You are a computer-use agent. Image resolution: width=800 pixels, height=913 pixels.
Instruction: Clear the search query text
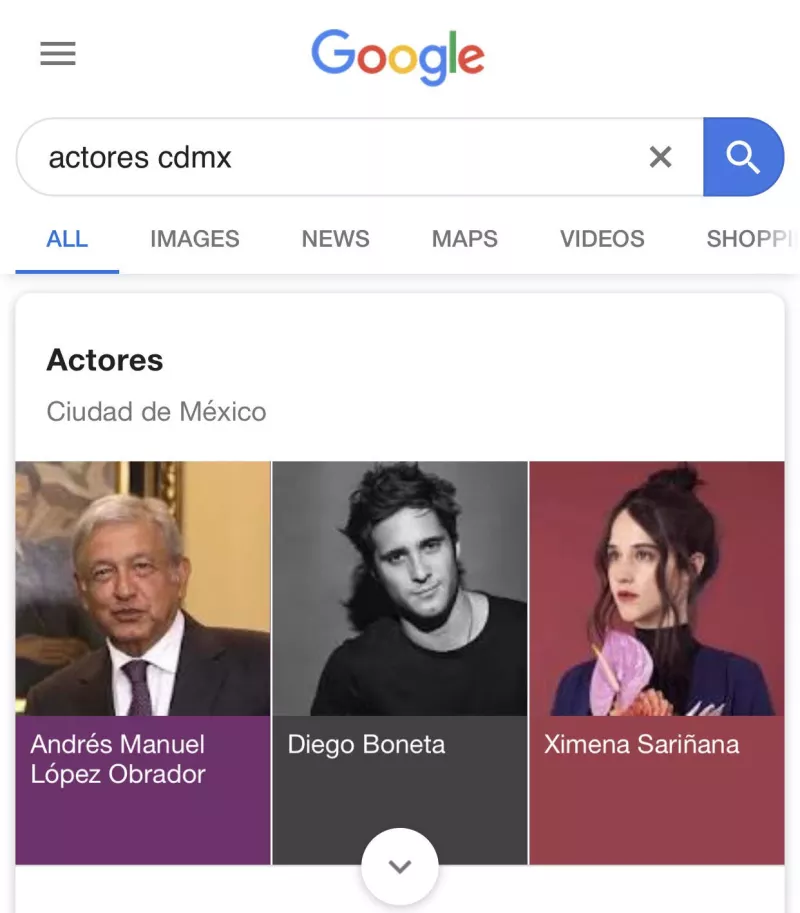coord(660,157)
